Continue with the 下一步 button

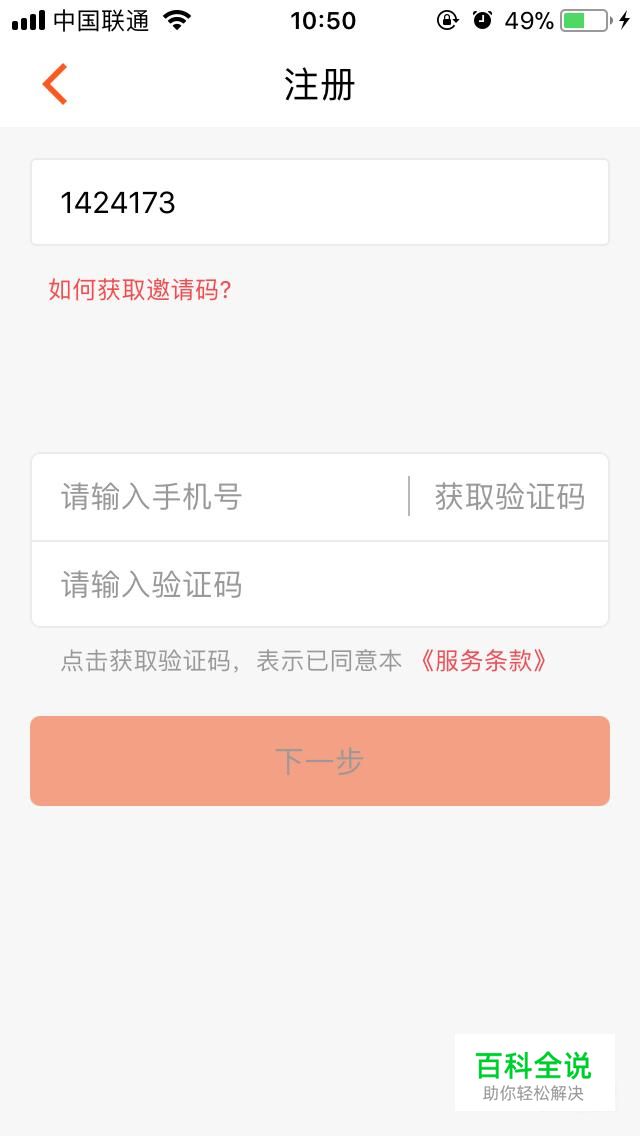point(320,761)
